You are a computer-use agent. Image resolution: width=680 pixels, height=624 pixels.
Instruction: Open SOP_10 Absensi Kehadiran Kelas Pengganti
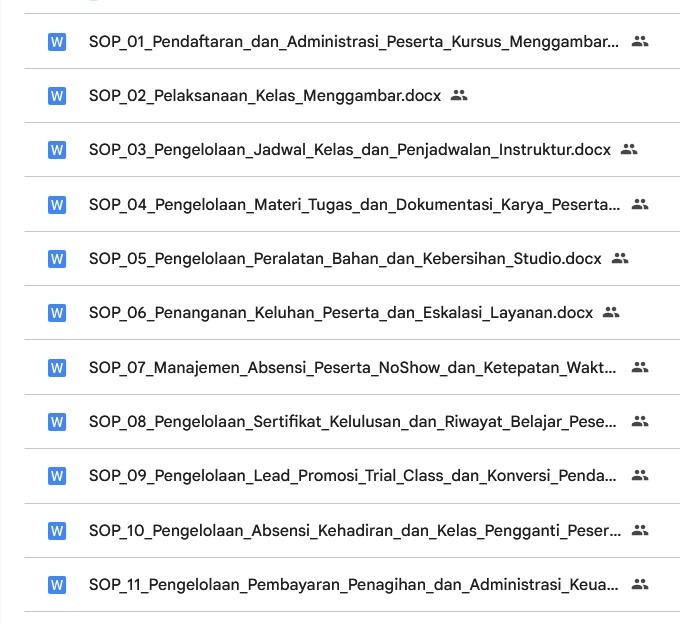pos(353,529)
